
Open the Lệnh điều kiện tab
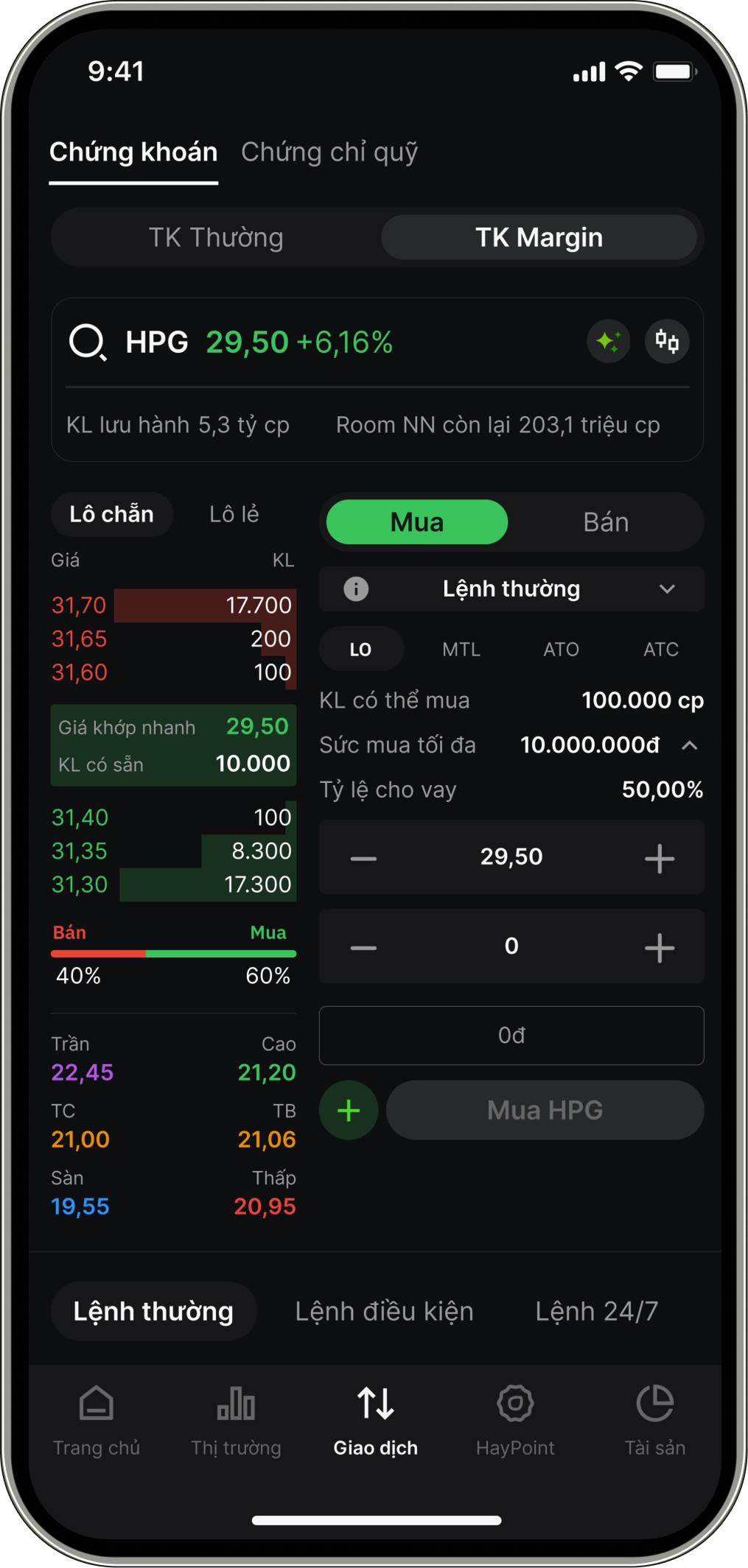(x=384, y=1312)
